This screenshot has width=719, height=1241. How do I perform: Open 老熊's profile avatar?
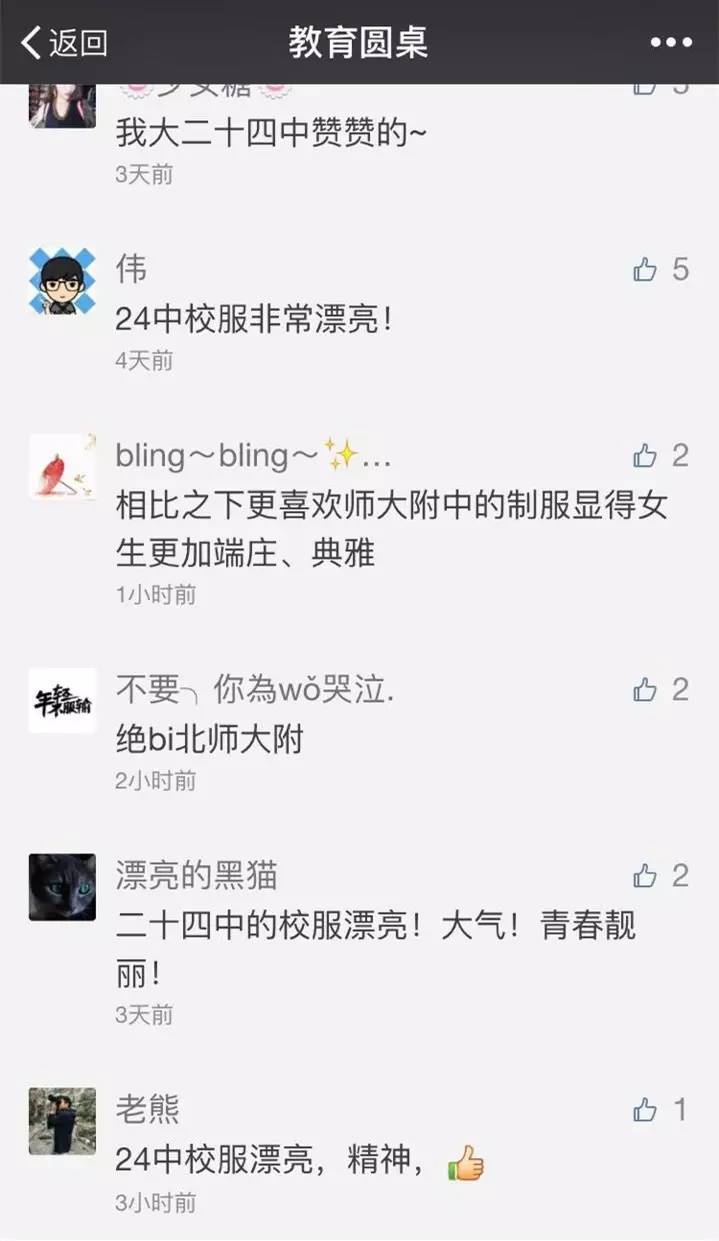[62, 1121]
